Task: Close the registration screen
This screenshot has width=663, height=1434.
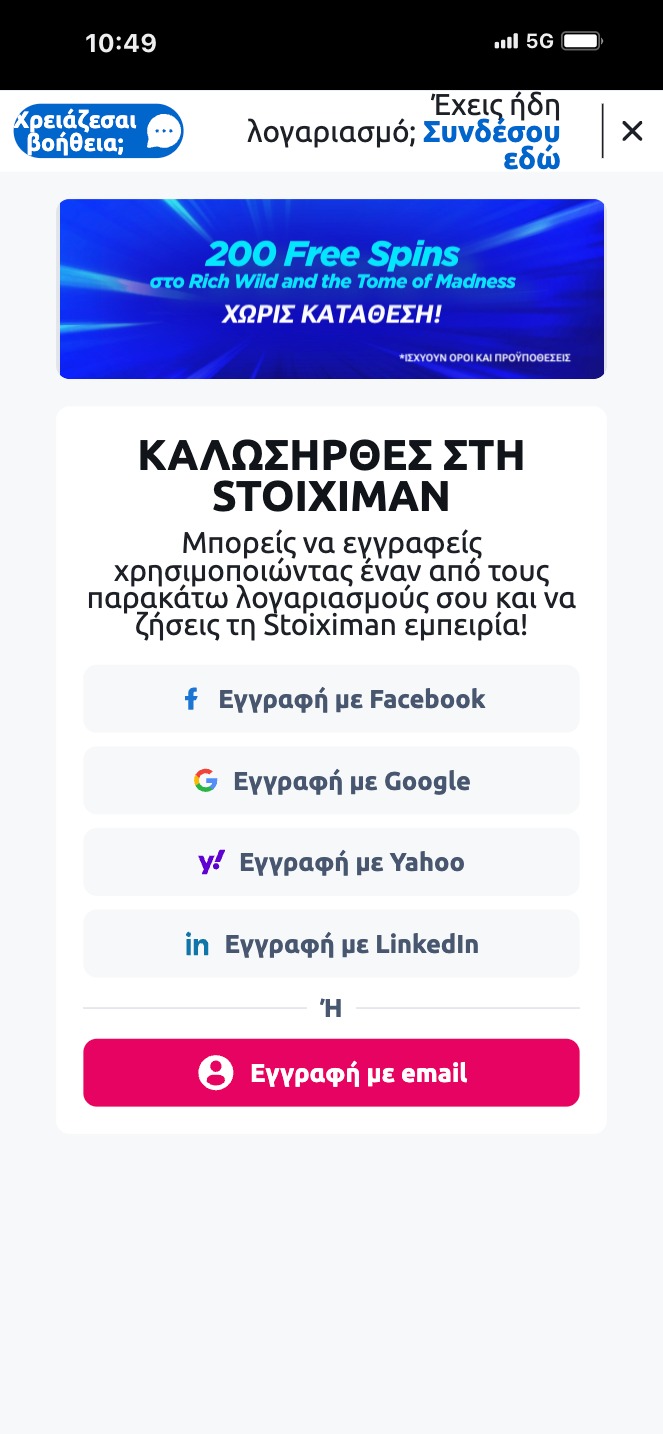Action: [632, 131]
